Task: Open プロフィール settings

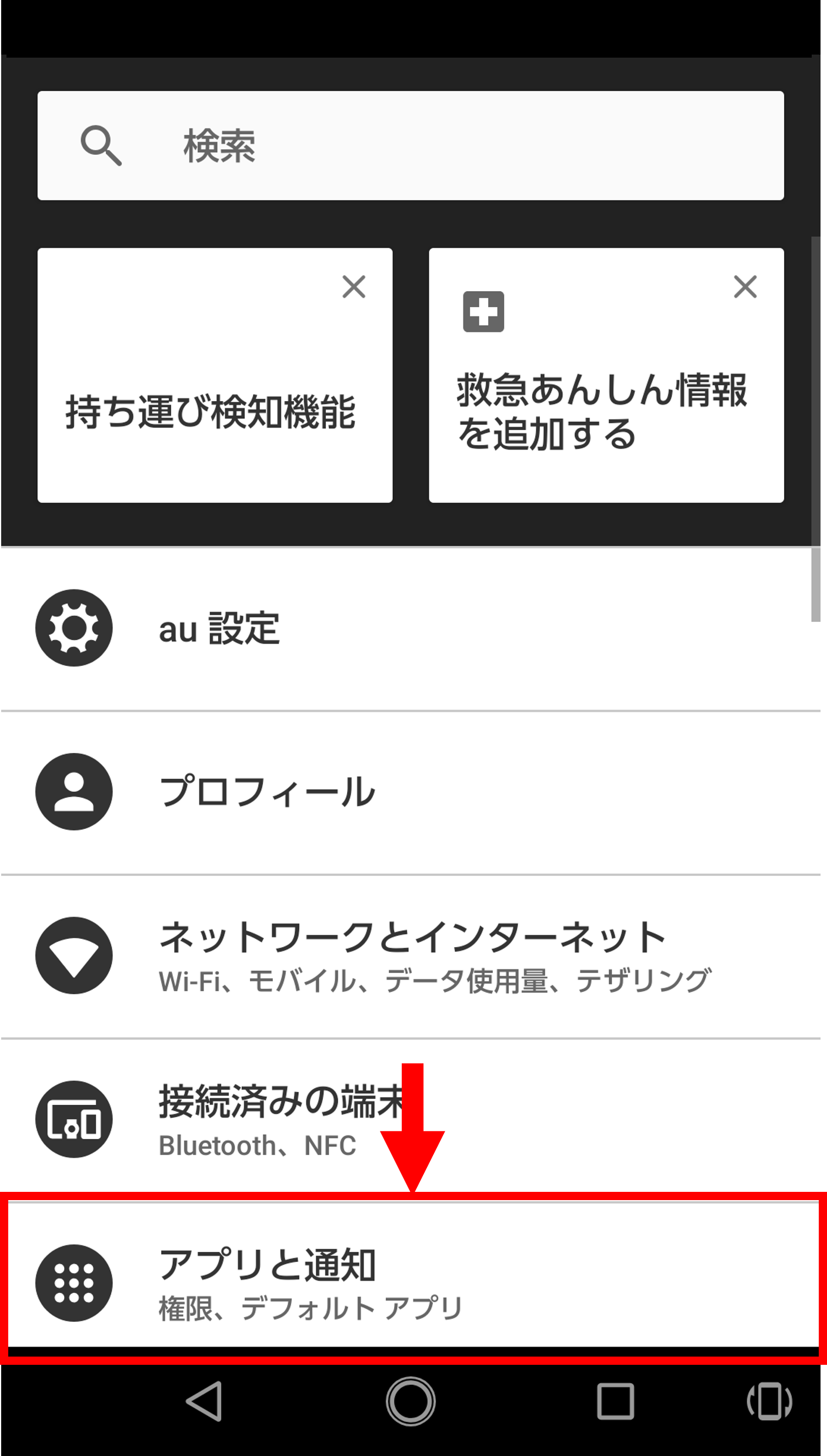Action: 410,792
